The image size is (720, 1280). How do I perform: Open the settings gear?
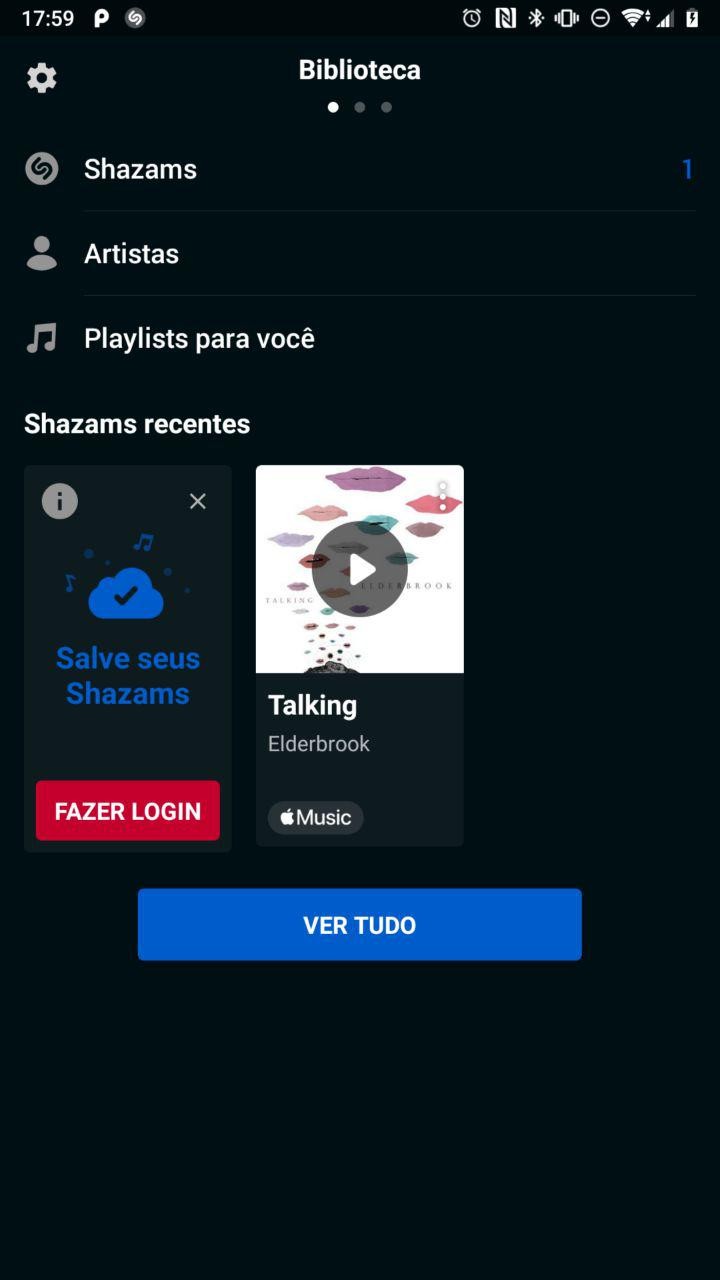(x=42, y=78)
